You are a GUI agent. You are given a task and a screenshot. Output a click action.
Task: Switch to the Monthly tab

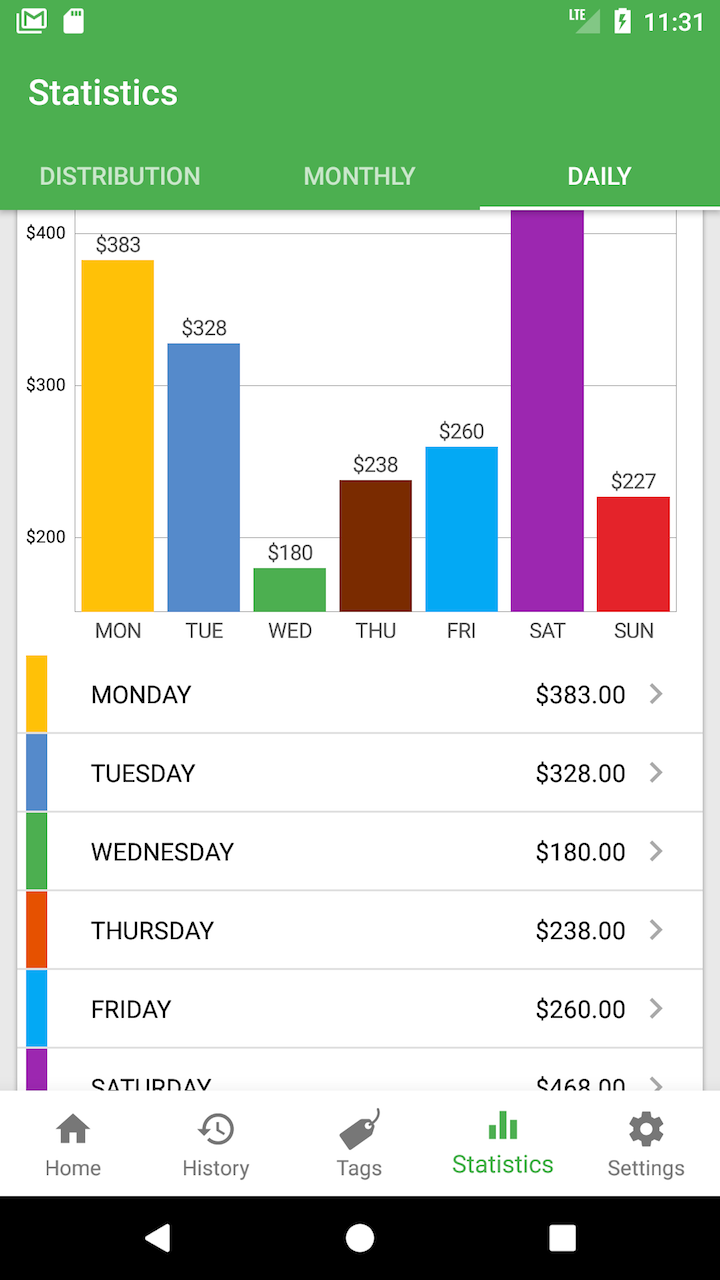[359, 175]
